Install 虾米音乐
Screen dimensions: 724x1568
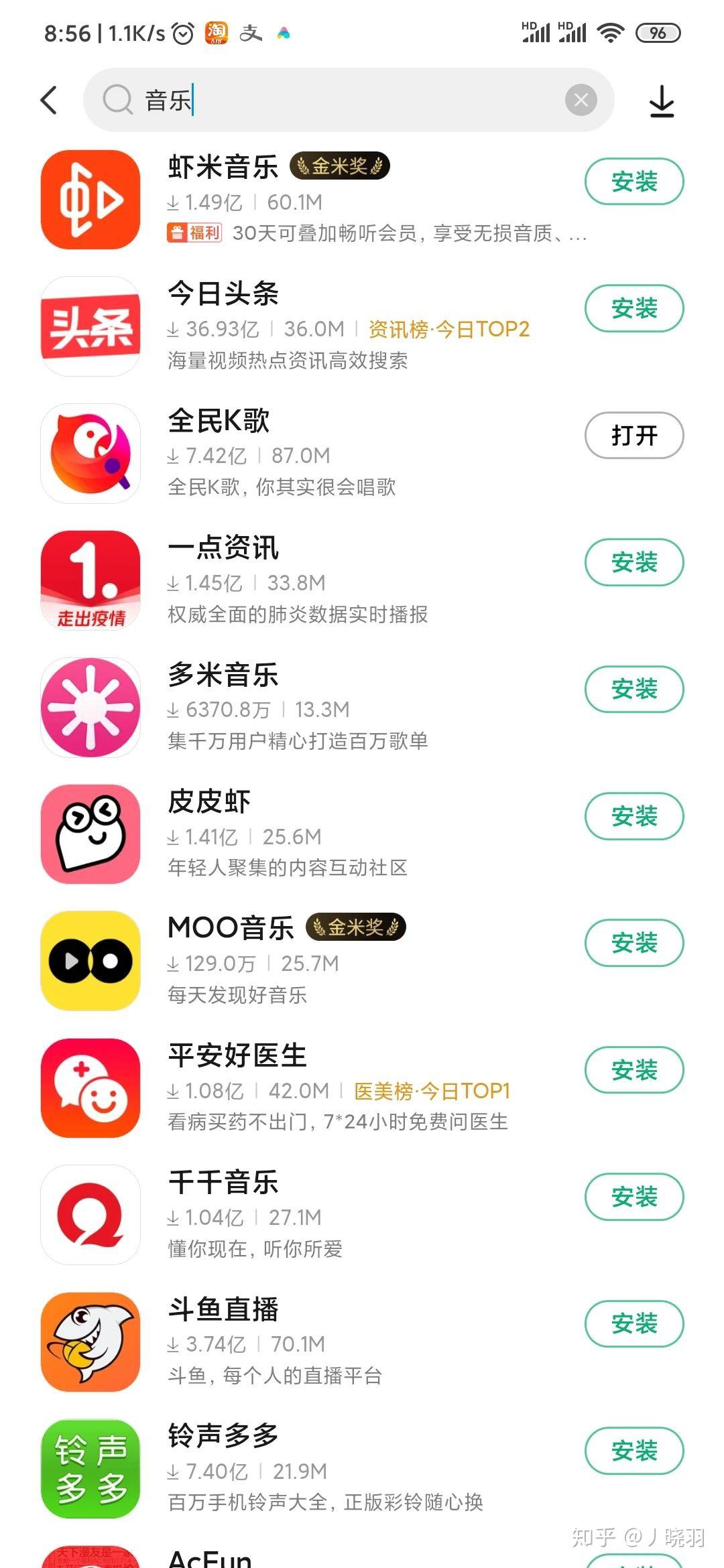pos(633,182)
